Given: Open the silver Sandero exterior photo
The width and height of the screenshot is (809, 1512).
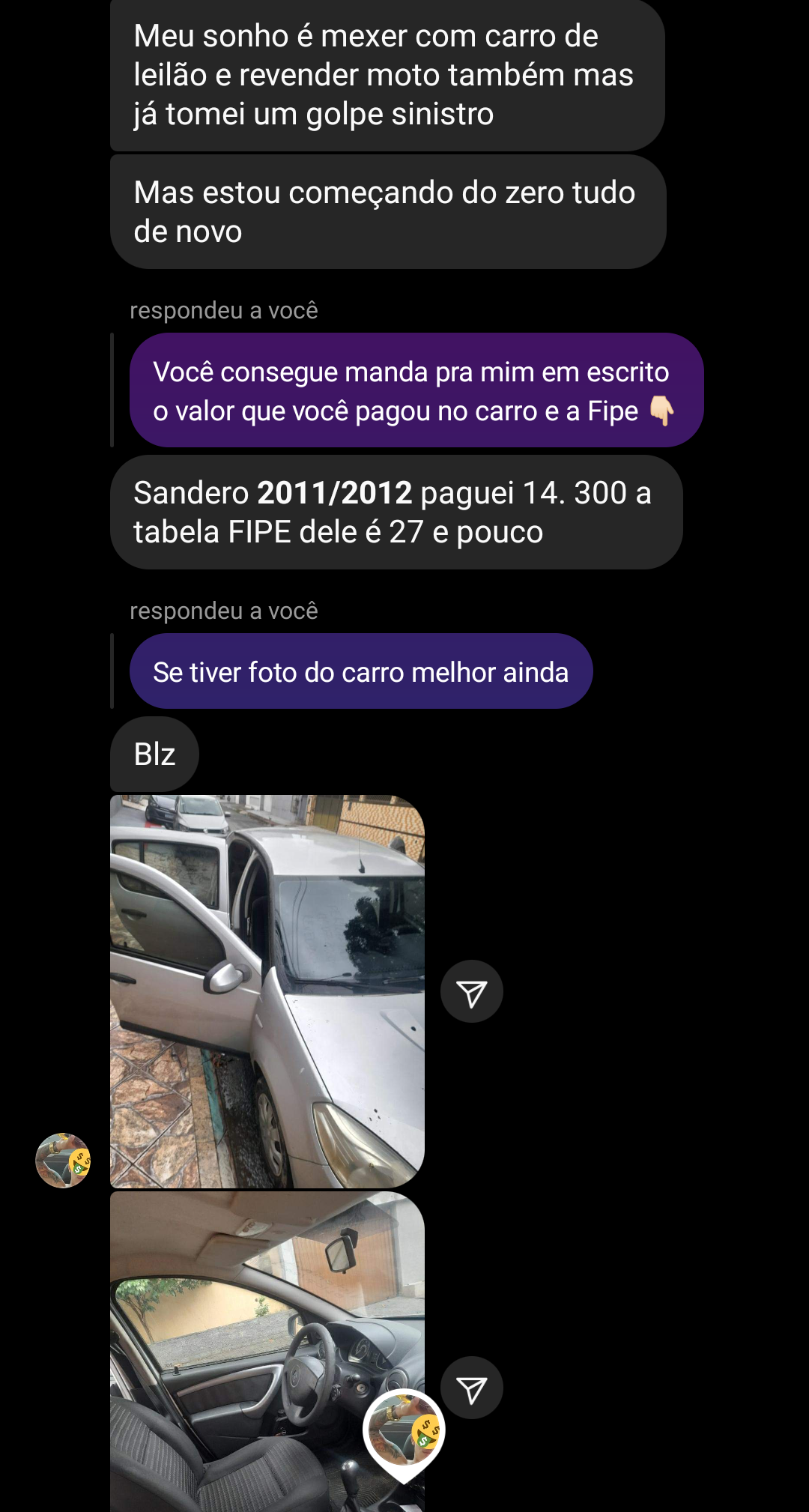Looking at the screenshot, I should tap(267, 991).
